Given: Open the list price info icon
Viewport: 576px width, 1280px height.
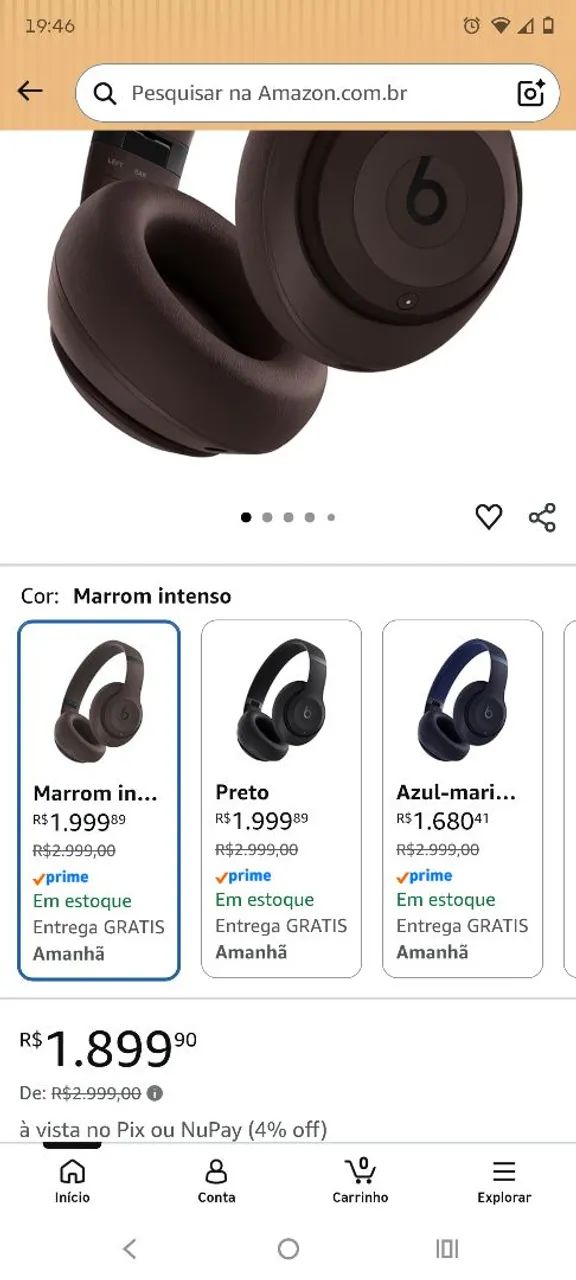Looking at the screenshot, I should click(x=155, y=1094).
